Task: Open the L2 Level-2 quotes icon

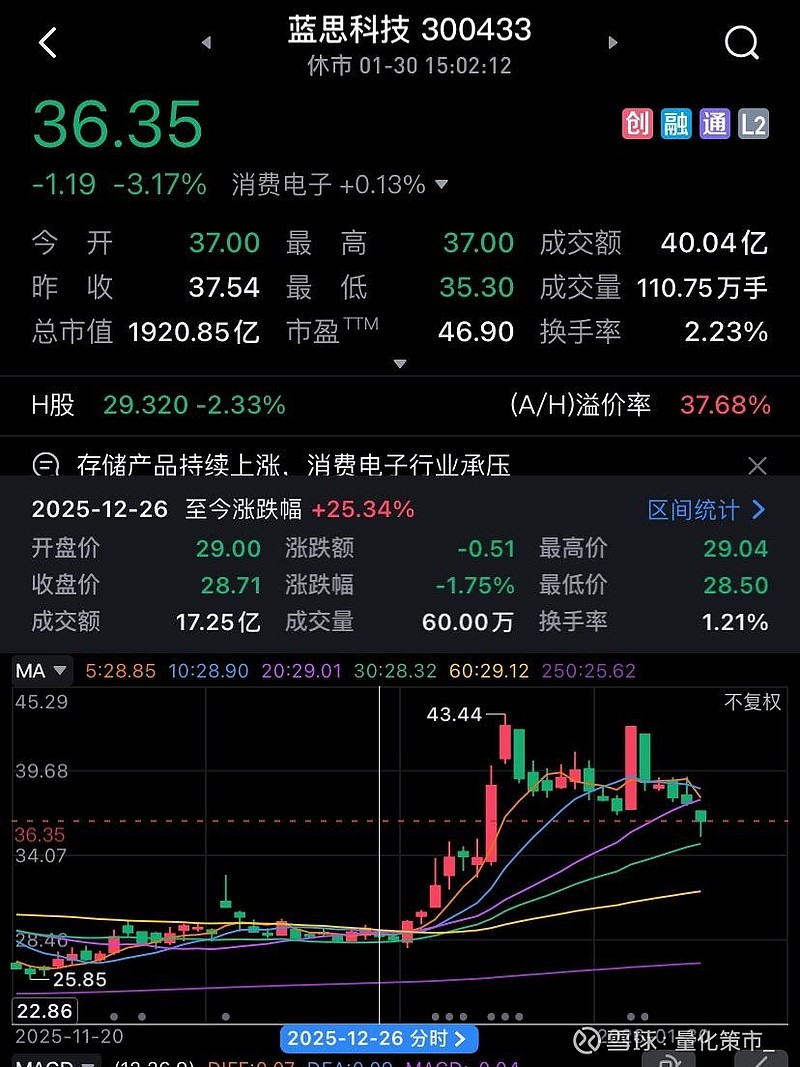Action: coord(751,124)
